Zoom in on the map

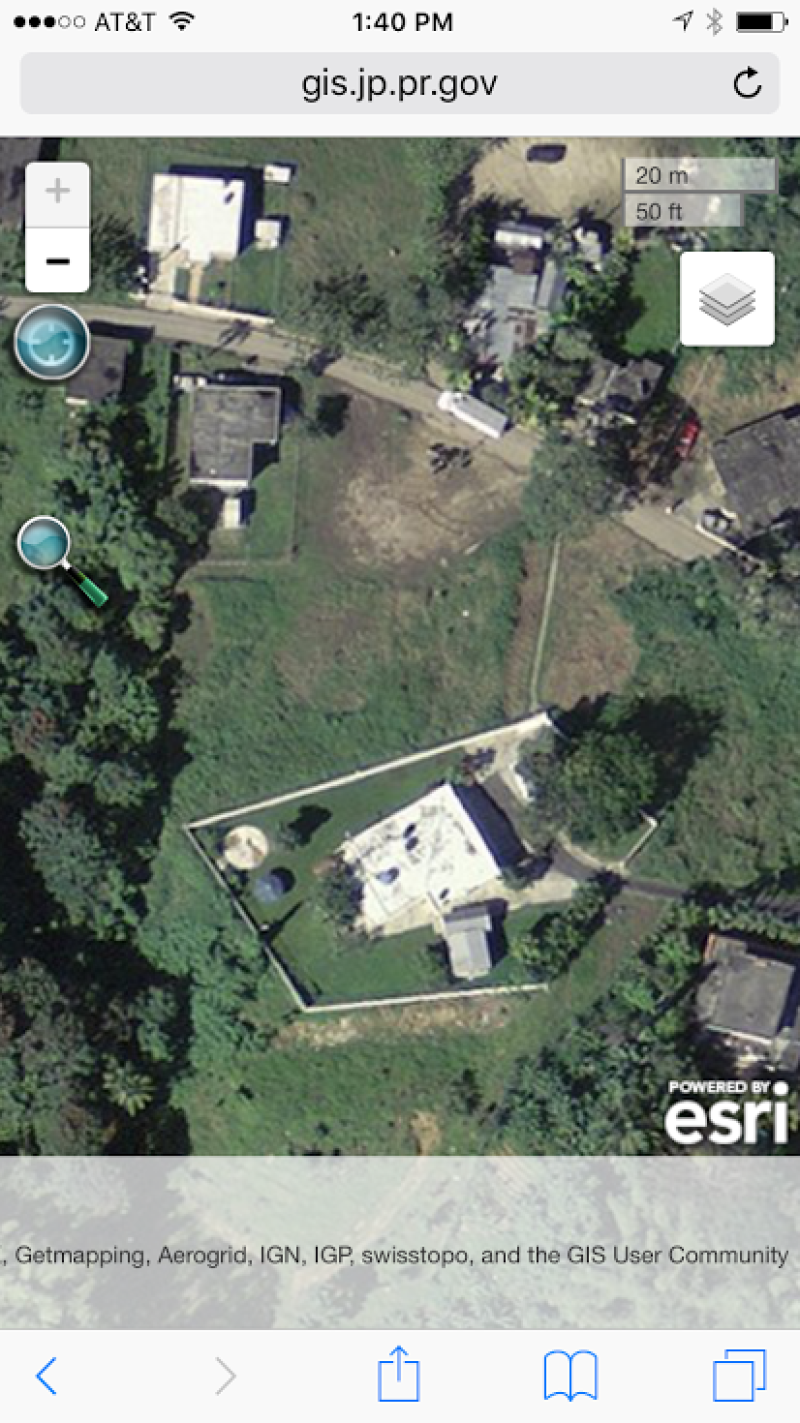[57, 192]
